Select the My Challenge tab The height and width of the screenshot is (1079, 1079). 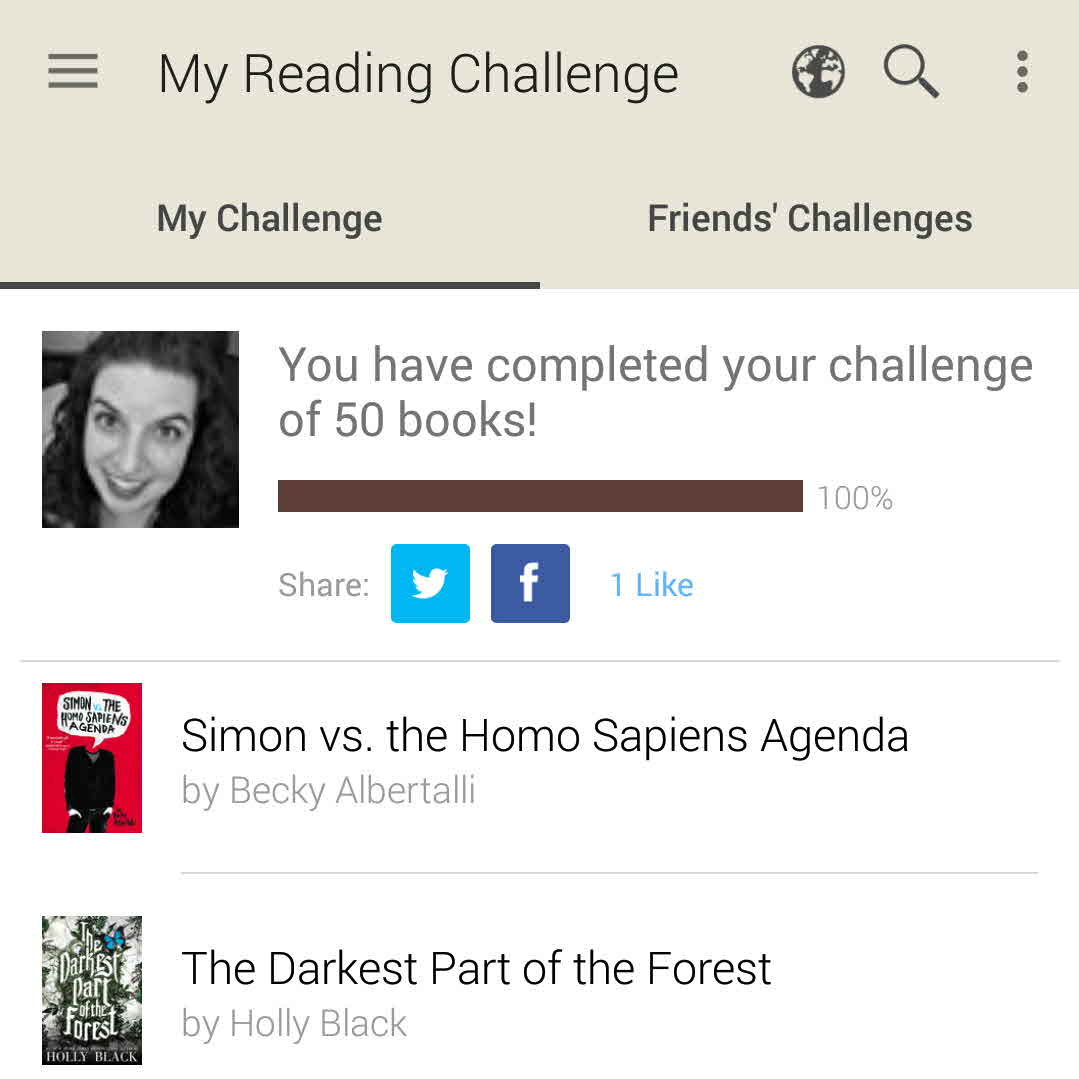[269, 218]
